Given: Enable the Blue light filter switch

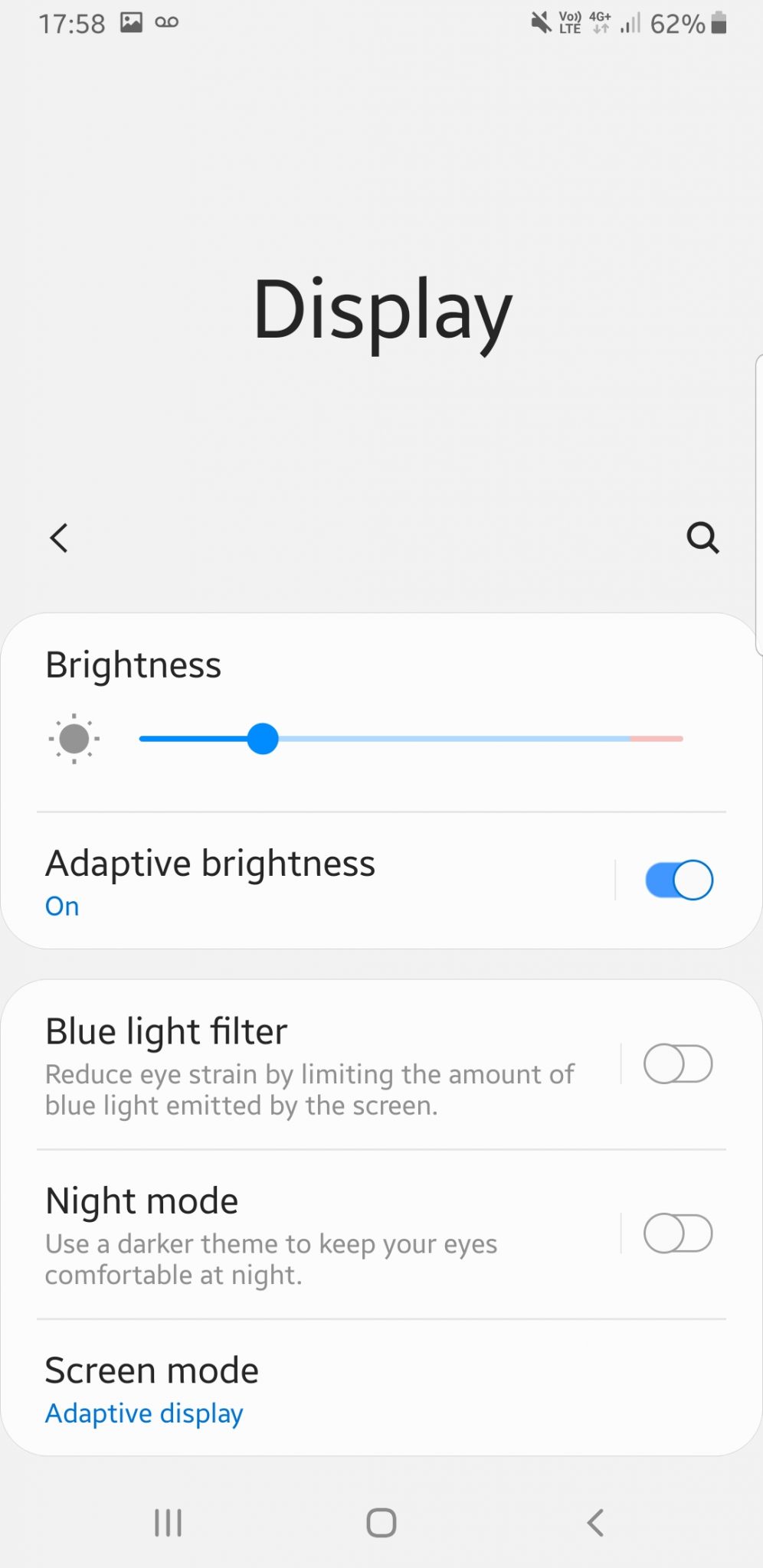Looking at the screenshot, I should click(x=679, y=1064).
